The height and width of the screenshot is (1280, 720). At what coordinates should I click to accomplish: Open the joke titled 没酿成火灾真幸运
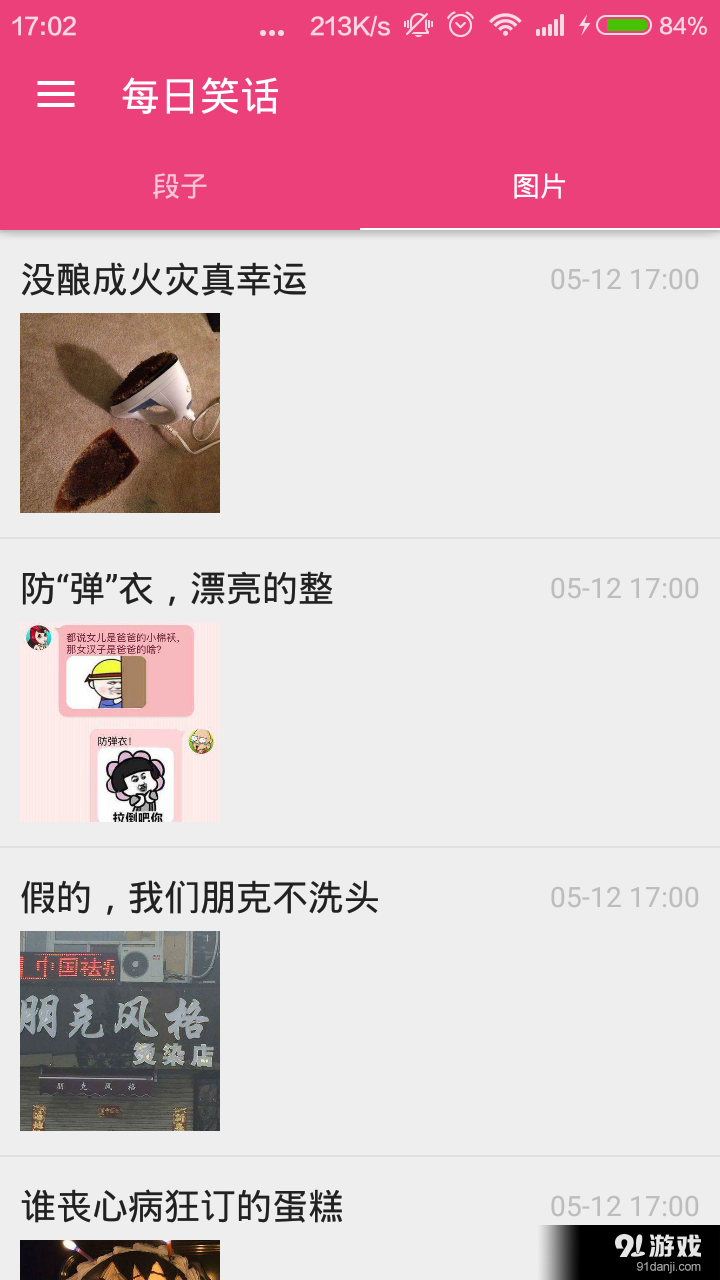coord(163,281)
